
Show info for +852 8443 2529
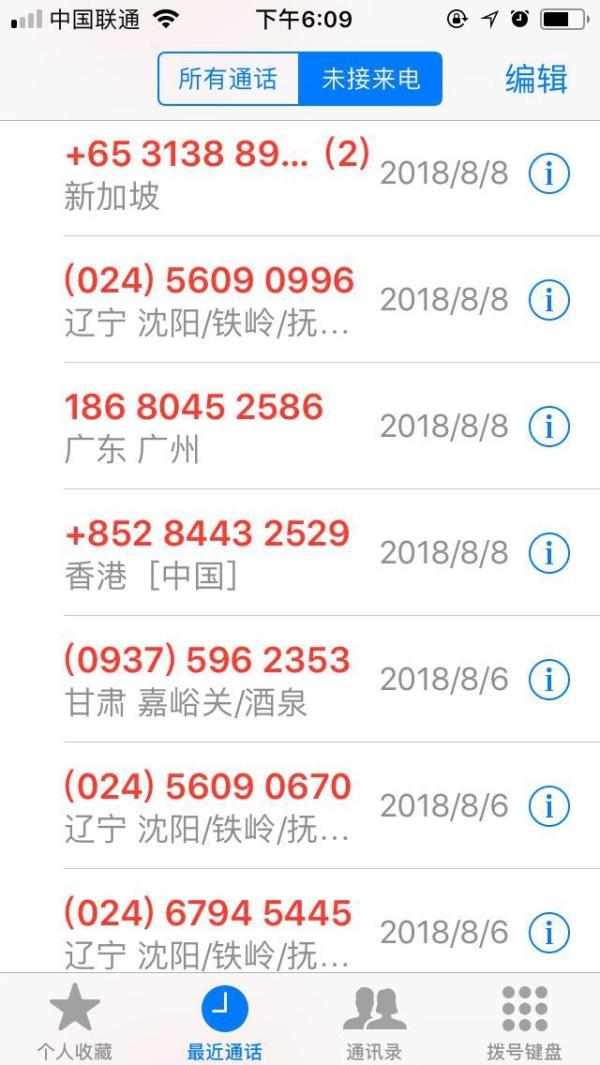(x=548, y=552)
